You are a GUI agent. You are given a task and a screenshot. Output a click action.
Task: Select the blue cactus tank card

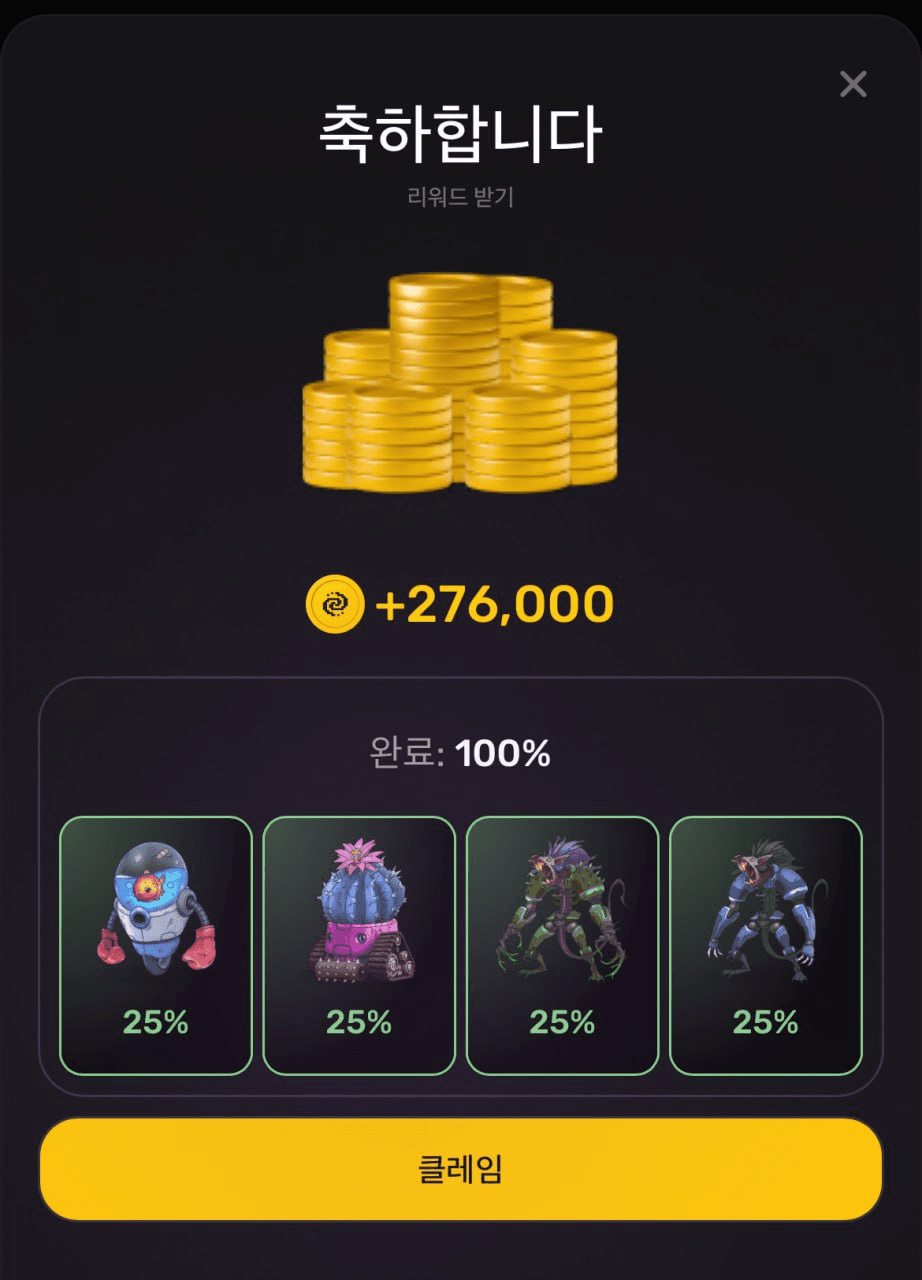click(359, 945)
